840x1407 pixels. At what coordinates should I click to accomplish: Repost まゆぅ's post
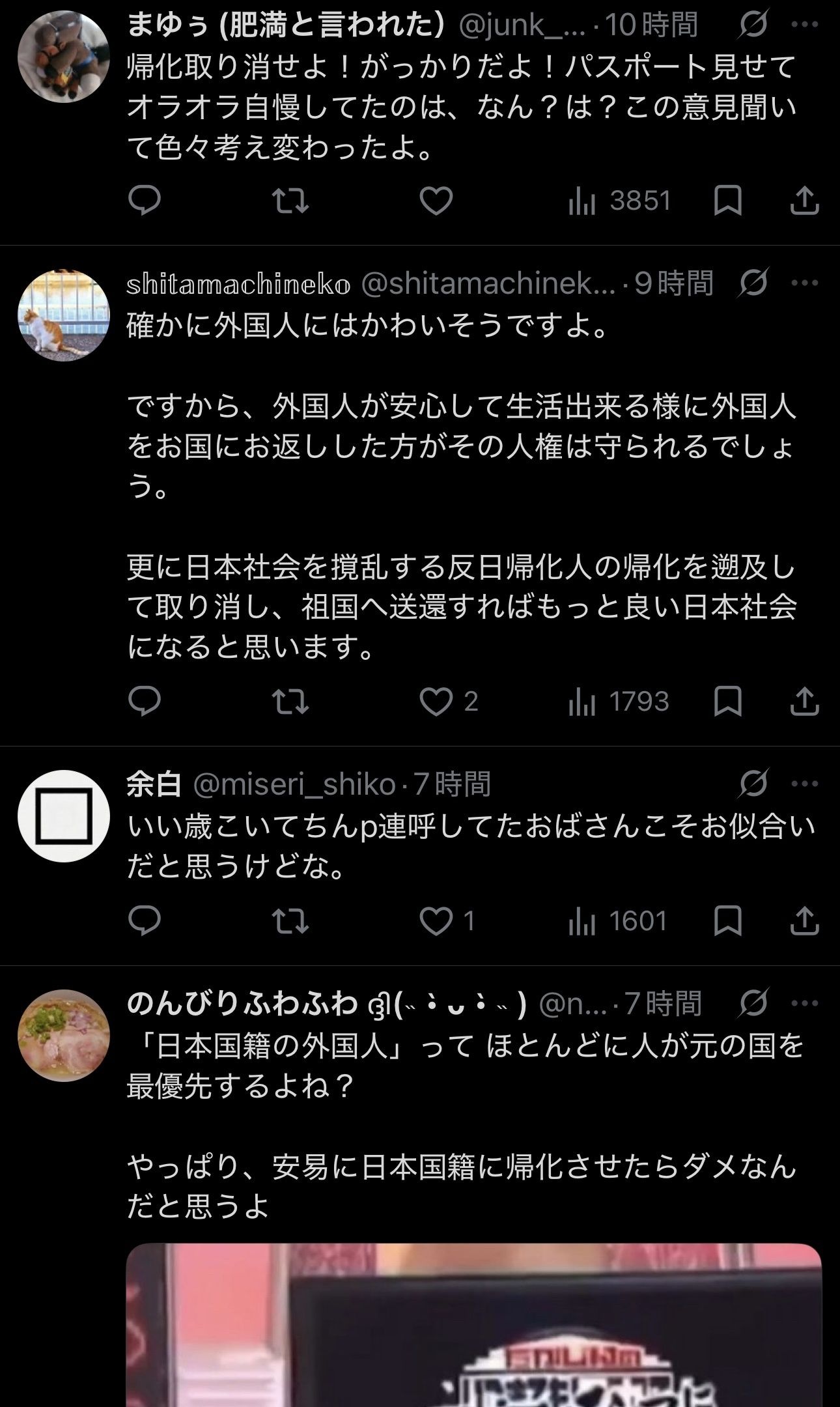(290, 201)
